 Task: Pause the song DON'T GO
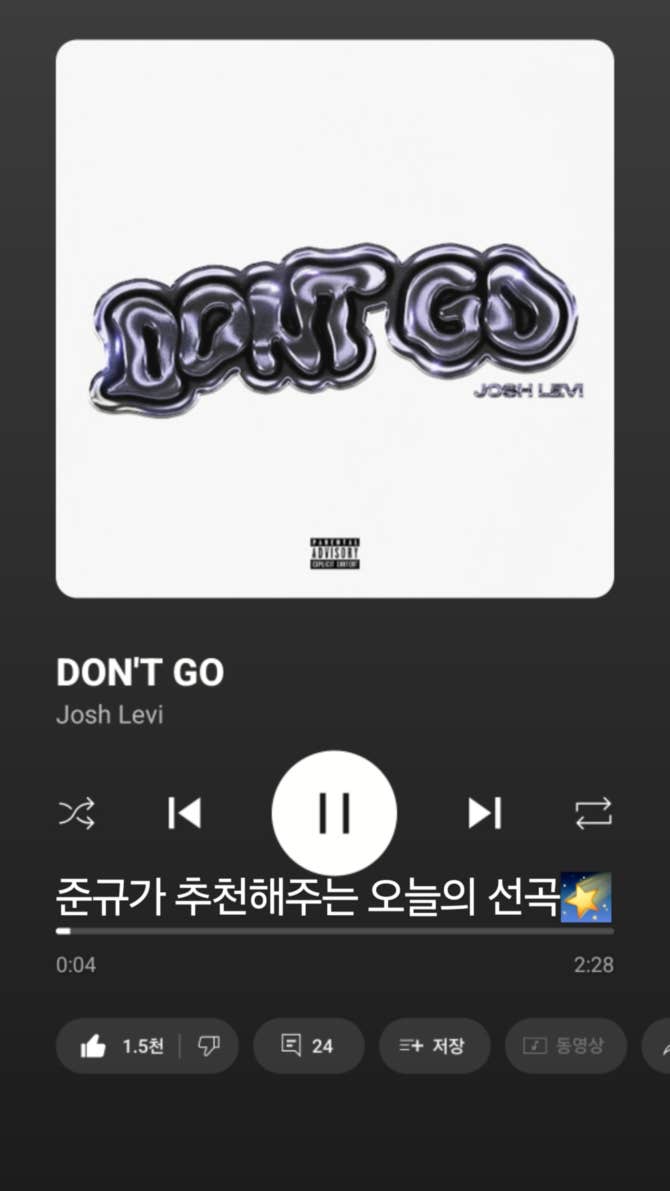pos(334,813)
